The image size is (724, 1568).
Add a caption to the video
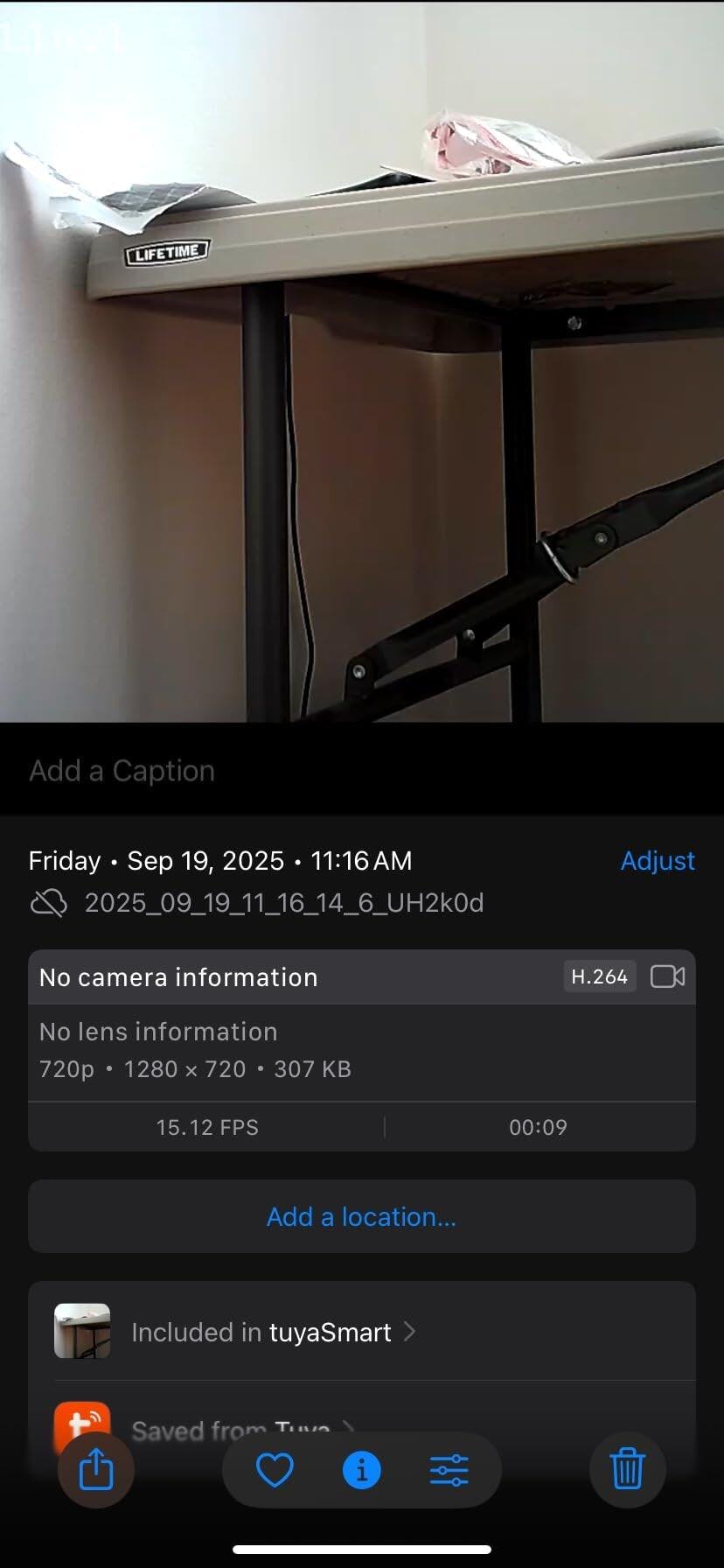122,771
